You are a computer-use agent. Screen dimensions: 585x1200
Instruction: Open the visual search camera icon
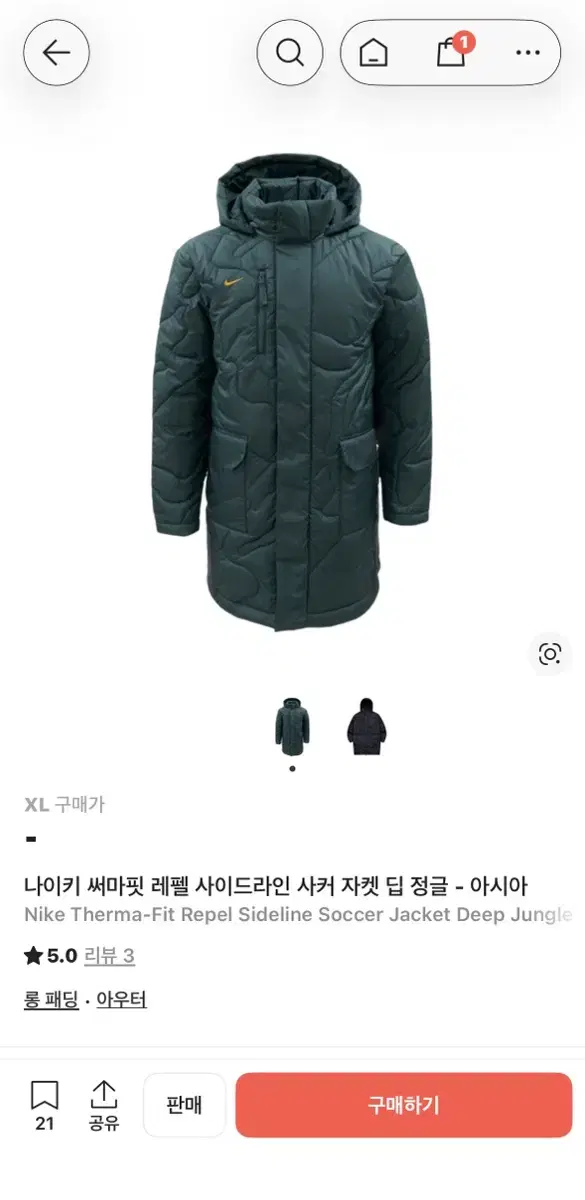pos(549,654)
